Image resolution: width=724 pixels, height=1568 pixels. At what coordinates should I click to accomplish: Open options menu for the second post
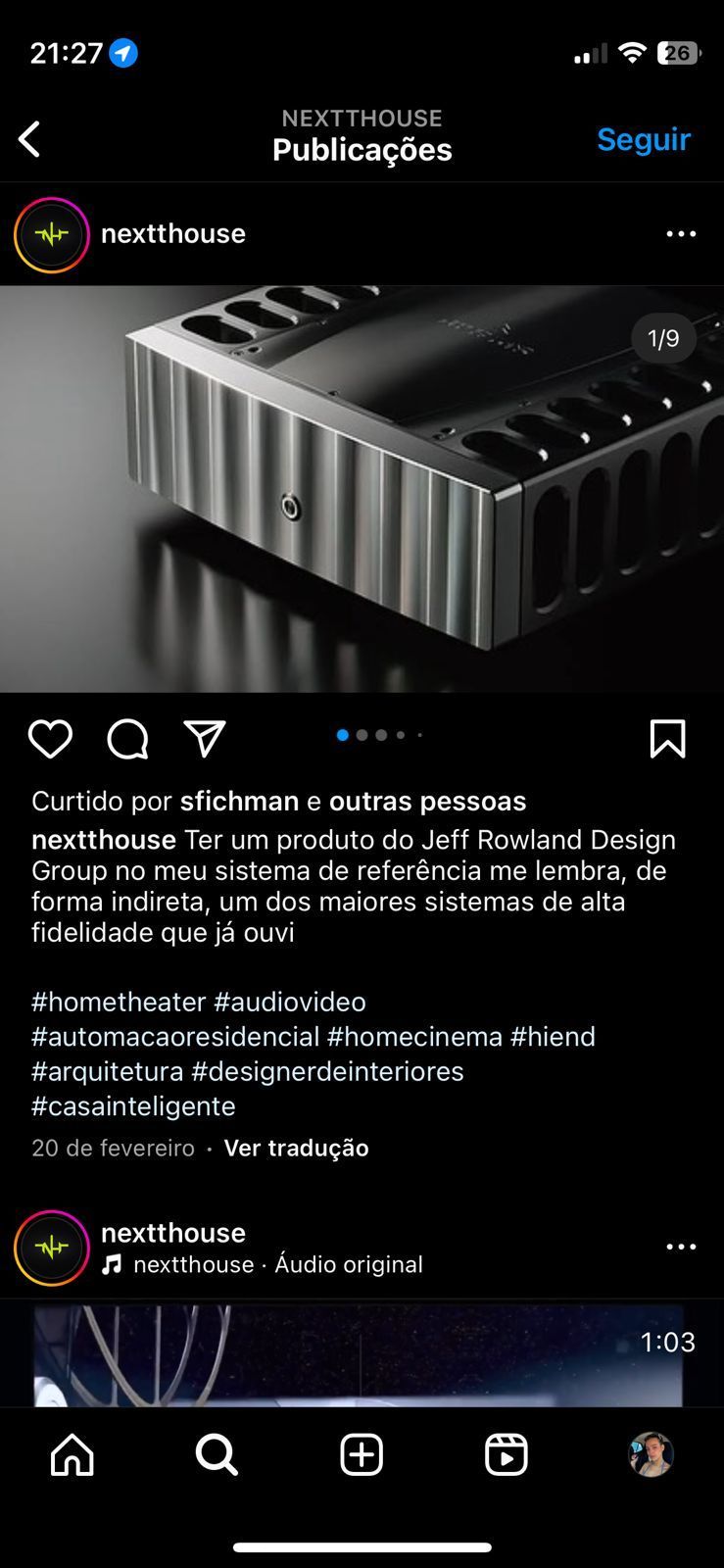pyautogui.click(x=681, y=1247)
